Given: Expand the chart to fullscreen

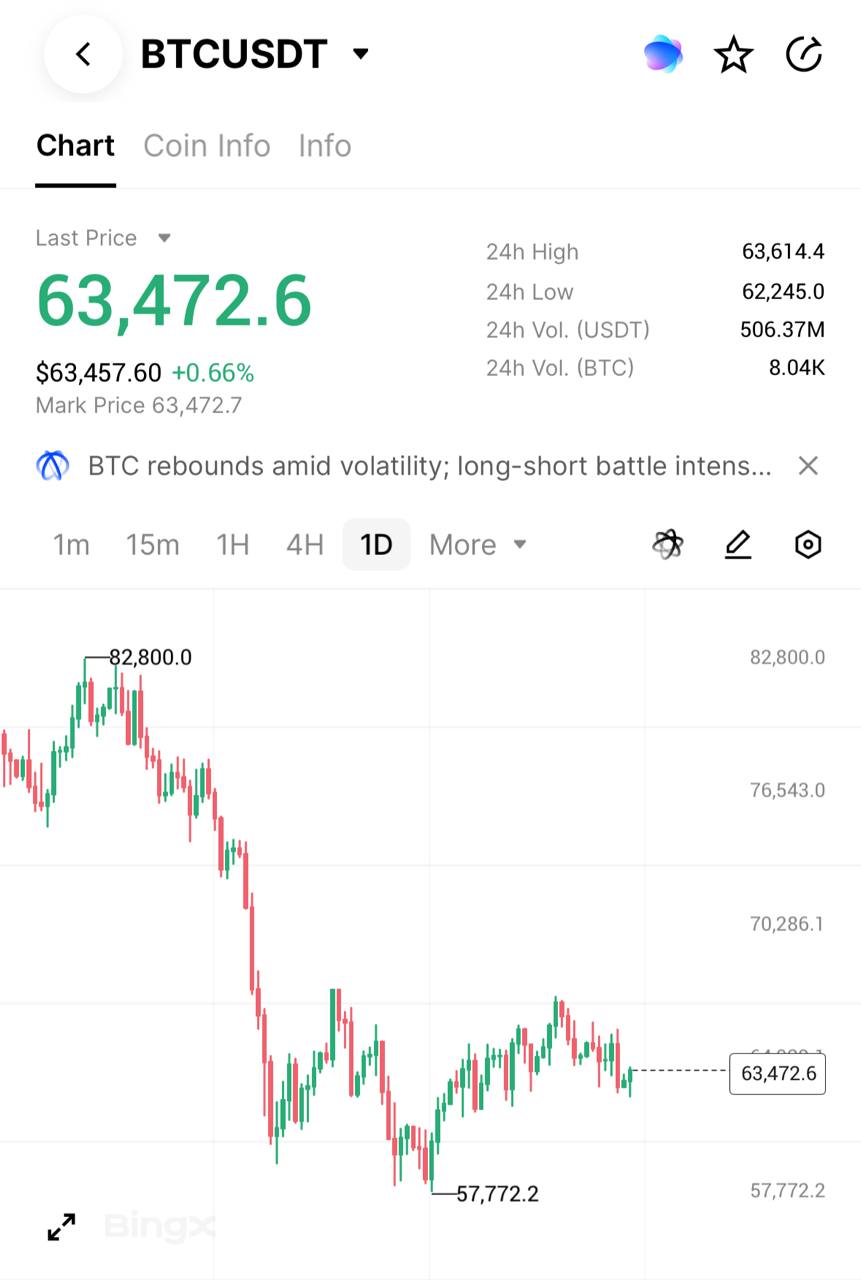Looking at the screenshot, I should pyautogui.click(x=62, y=1227).
